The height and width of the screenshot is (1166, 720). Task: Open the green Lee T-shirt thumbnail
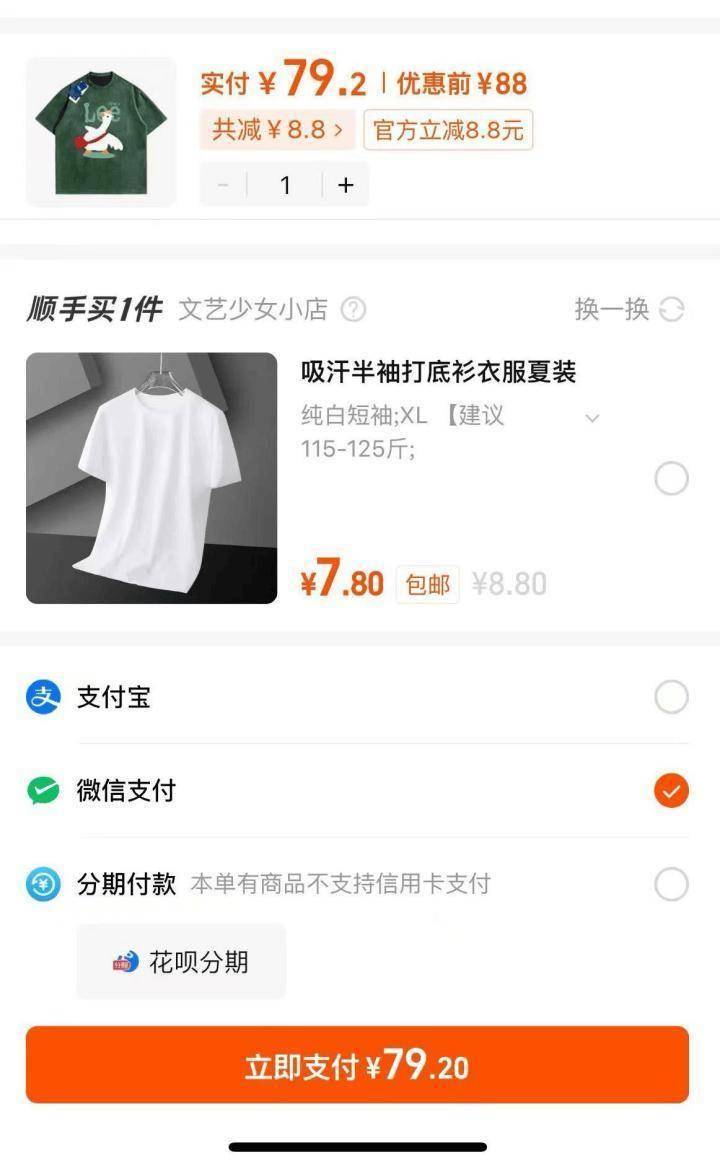coord(101,132)
